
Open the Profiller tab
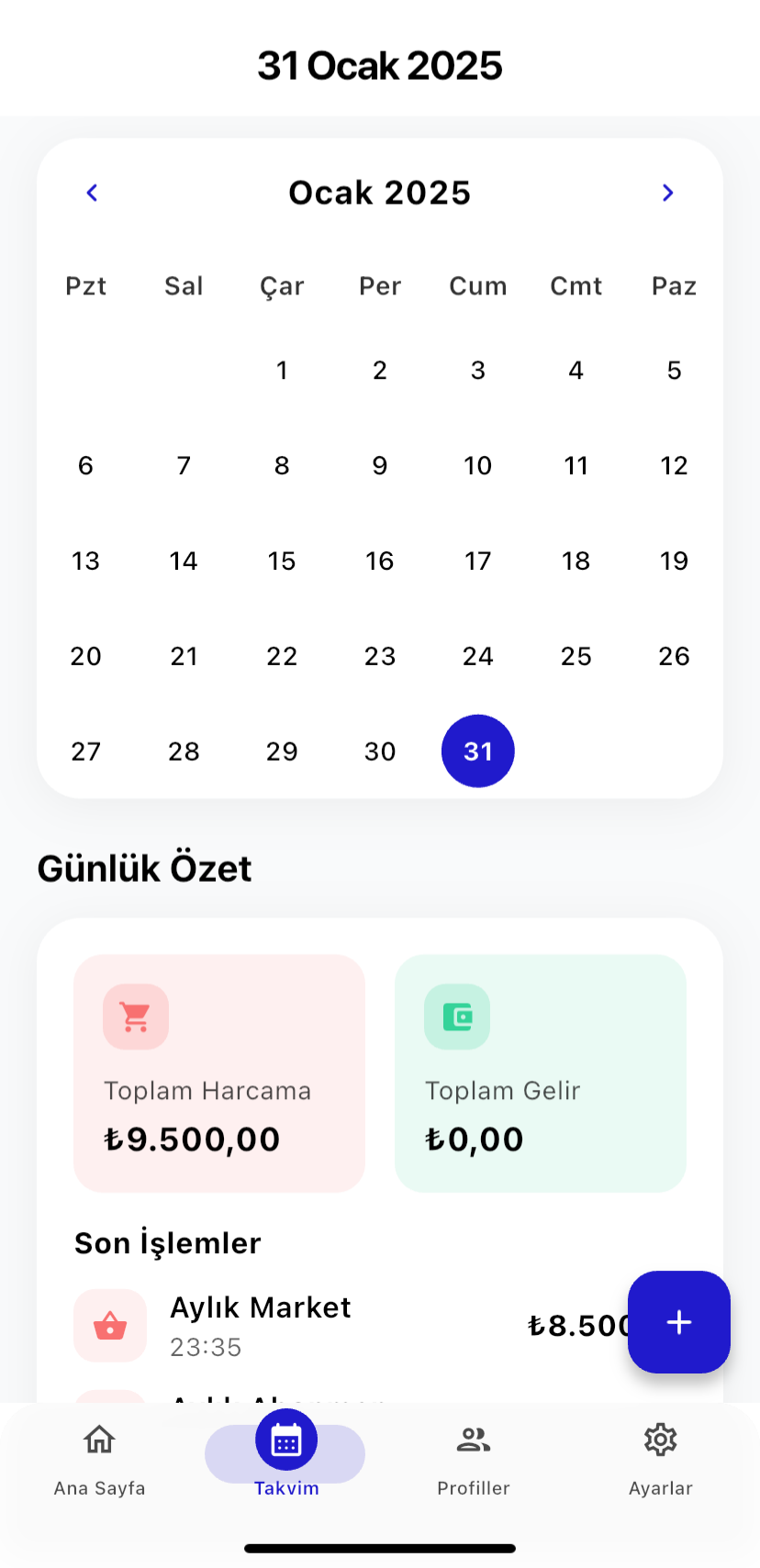point(473,1459)
